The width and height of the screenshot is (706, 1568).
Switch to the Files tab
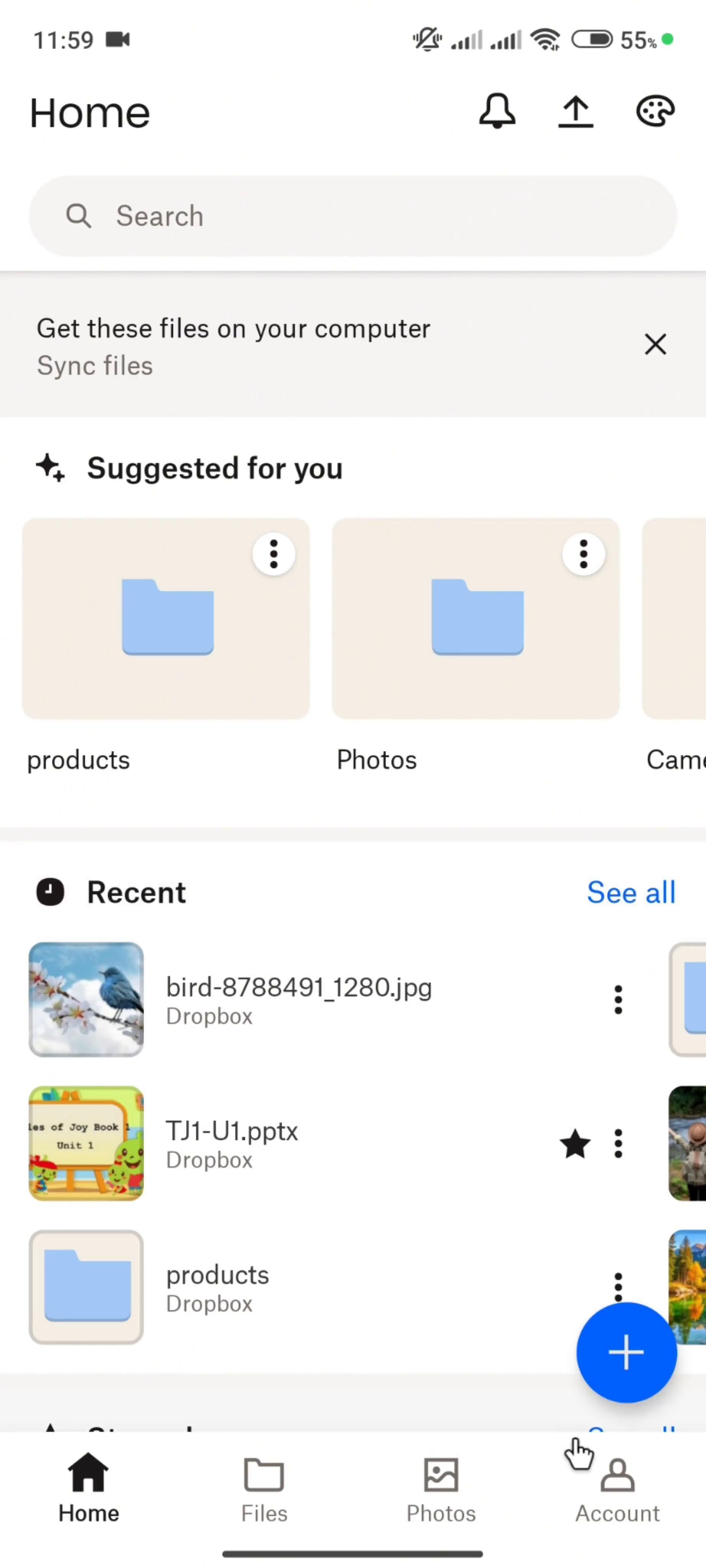(264, 1489)
